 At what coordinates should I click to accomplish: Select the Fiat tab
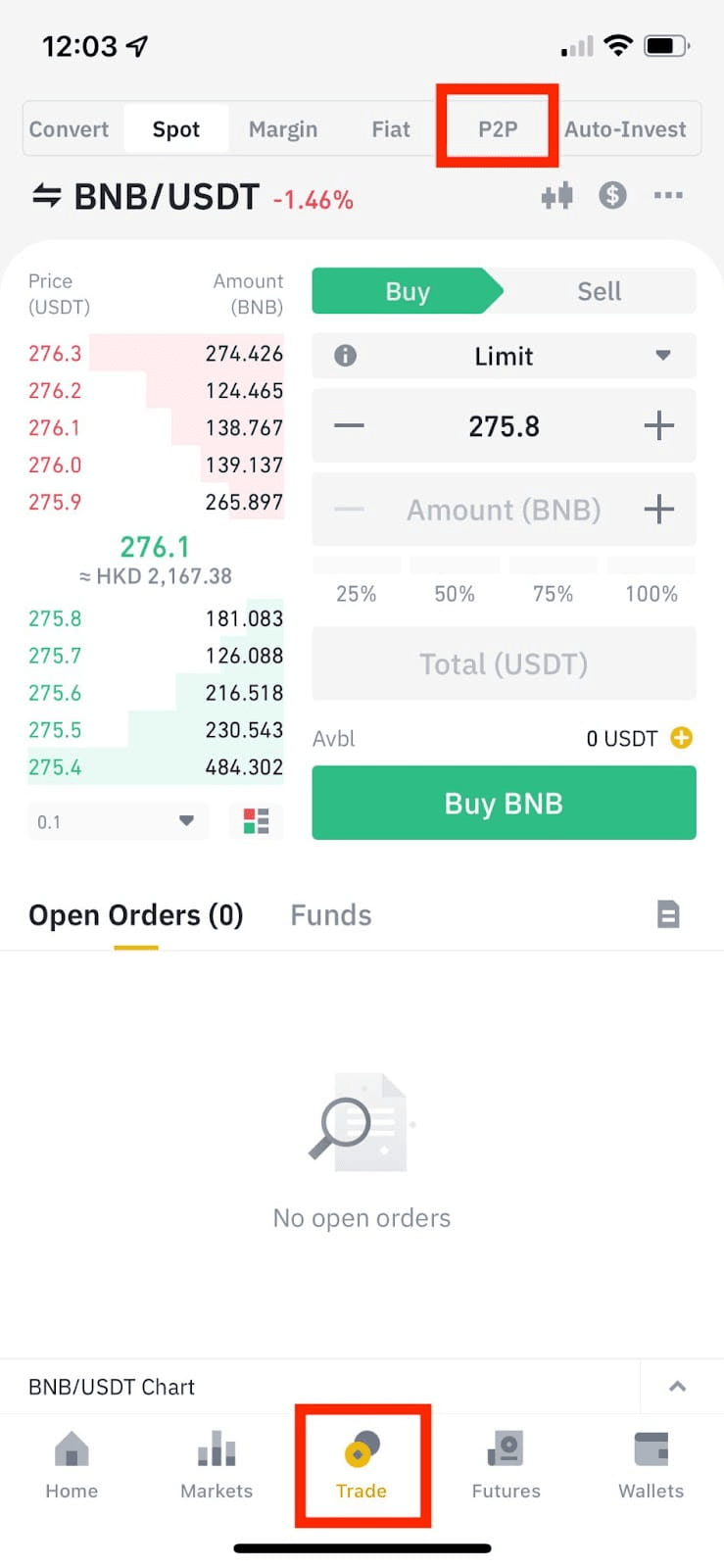(x=390, y=129)
